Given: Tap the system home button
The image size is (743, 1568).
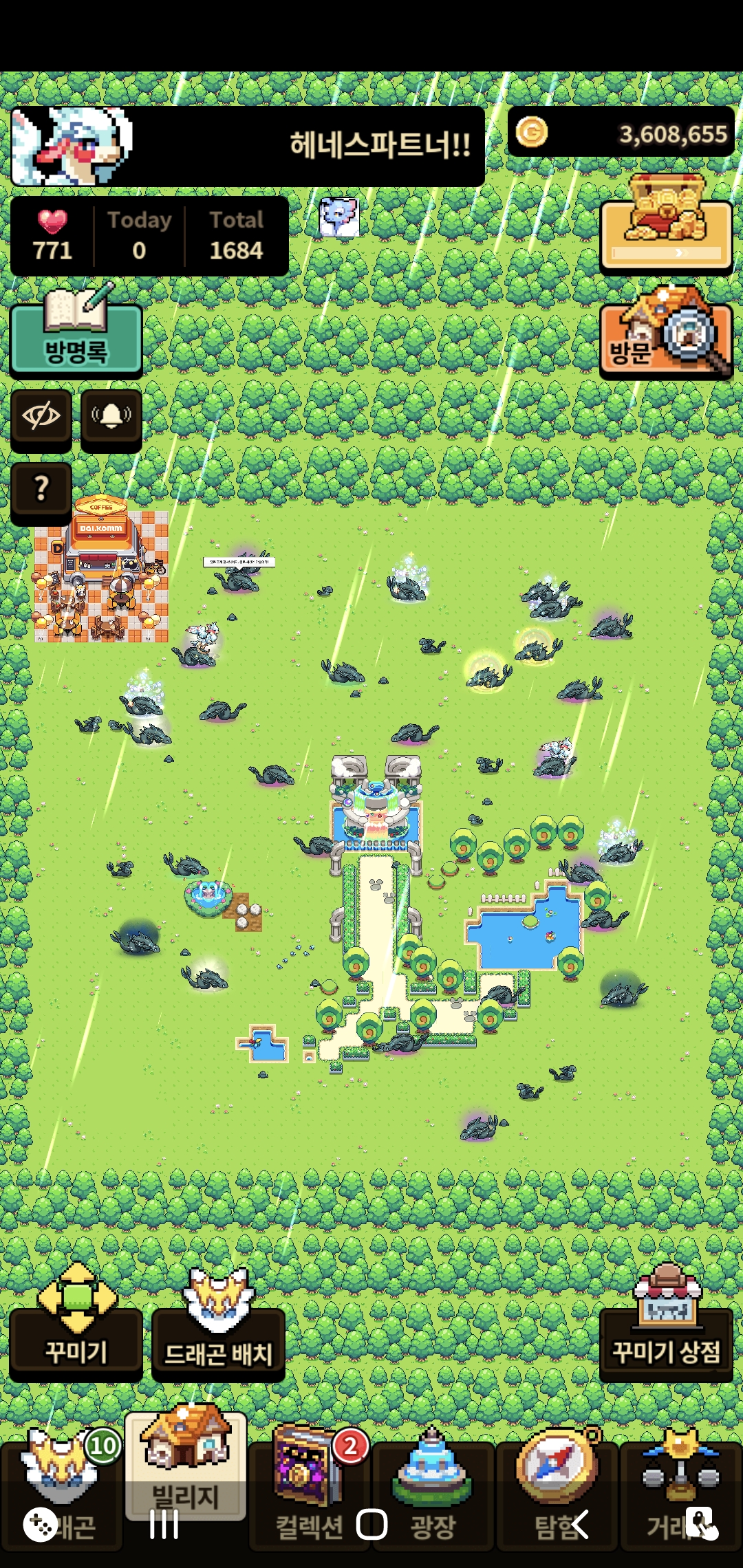Looking at the screenshot, I should click(x=371, y=1524).
